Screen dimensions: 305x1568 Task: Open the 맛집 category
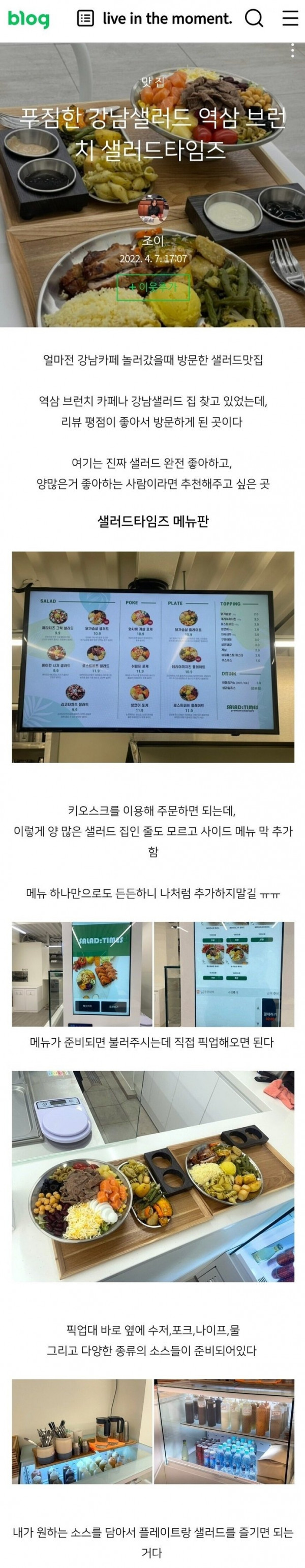[152, 81]
